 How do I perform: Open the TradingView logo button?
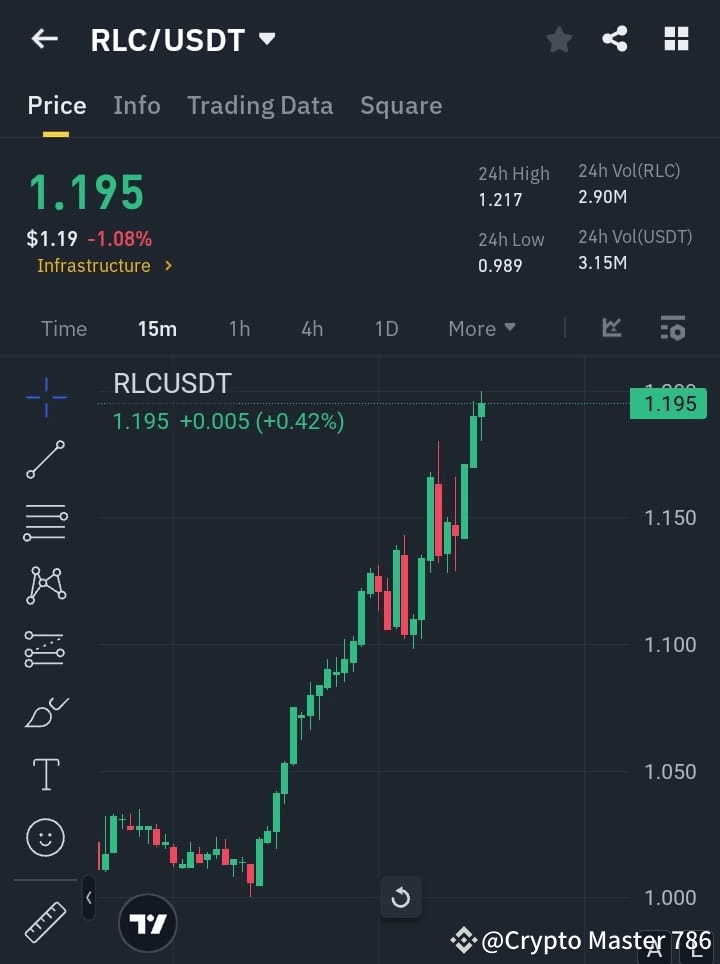click(x=148, y=922)
